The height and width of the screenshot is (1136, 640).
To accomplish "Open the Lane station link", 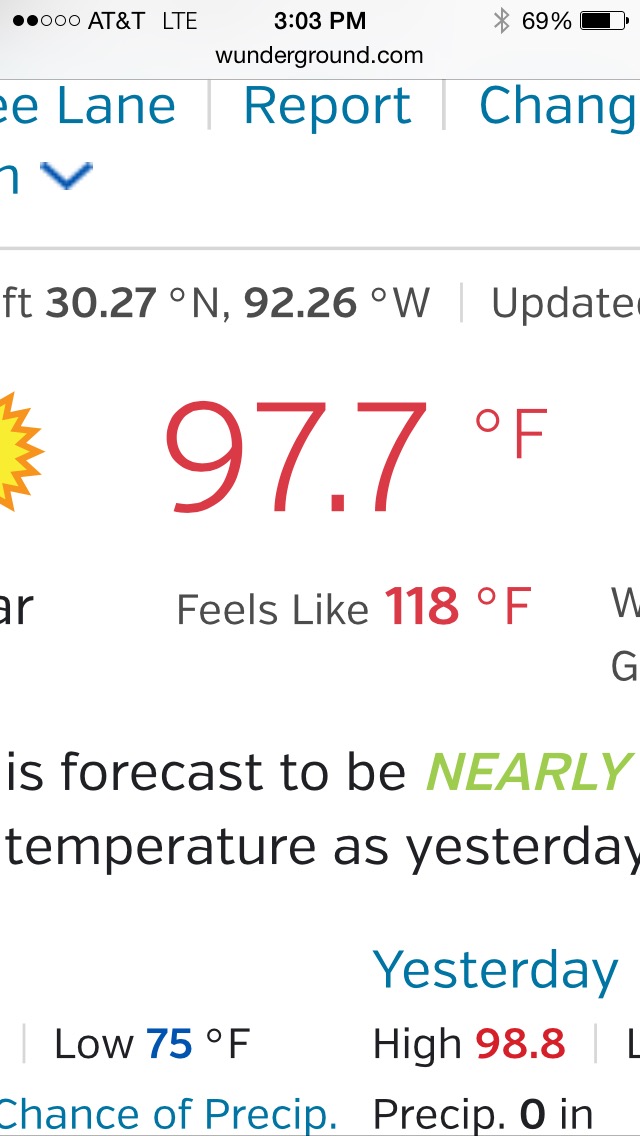I will [x=88, y=106].
